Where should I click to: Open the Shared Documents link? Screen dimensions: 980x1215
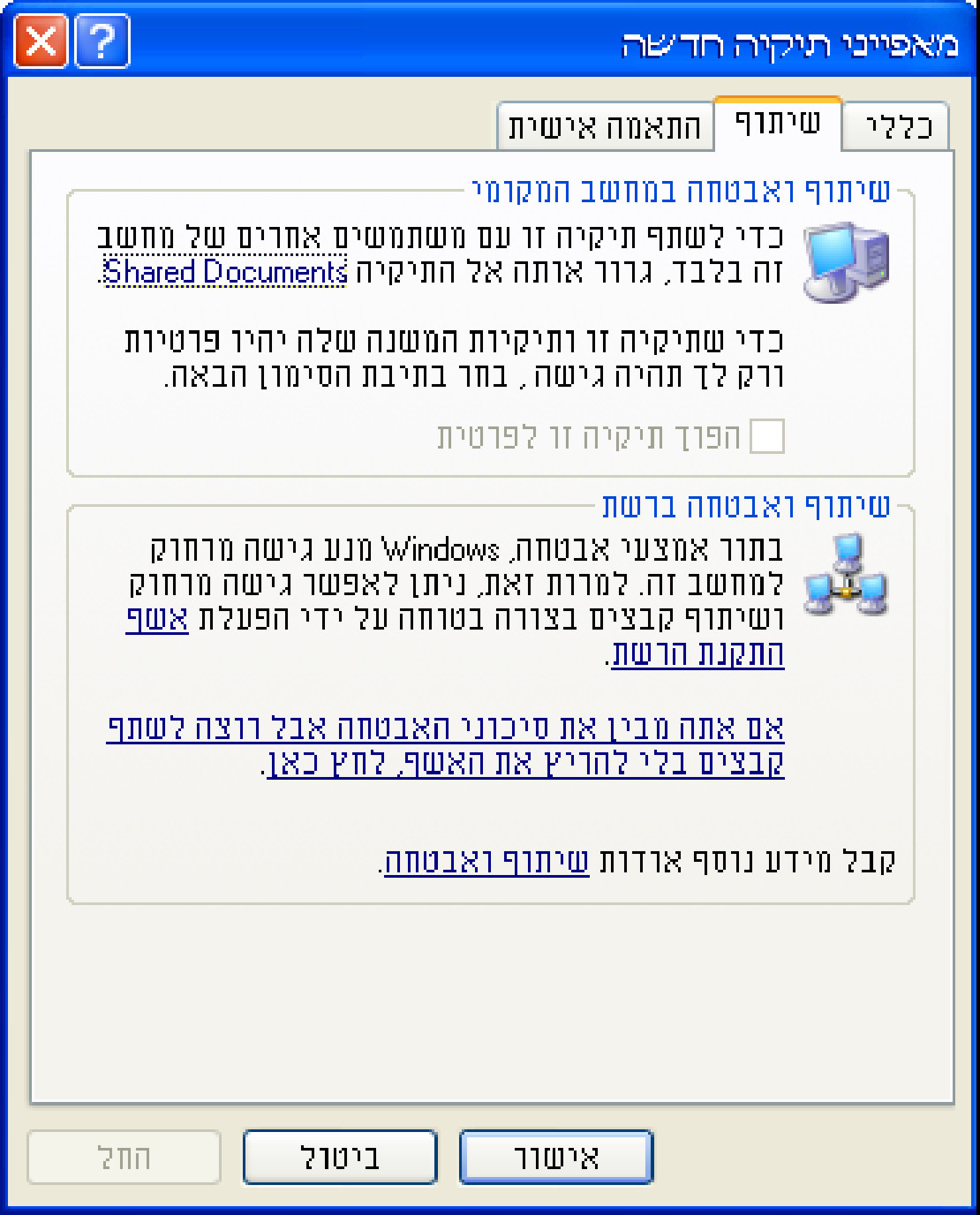click(x=225, y=271)
